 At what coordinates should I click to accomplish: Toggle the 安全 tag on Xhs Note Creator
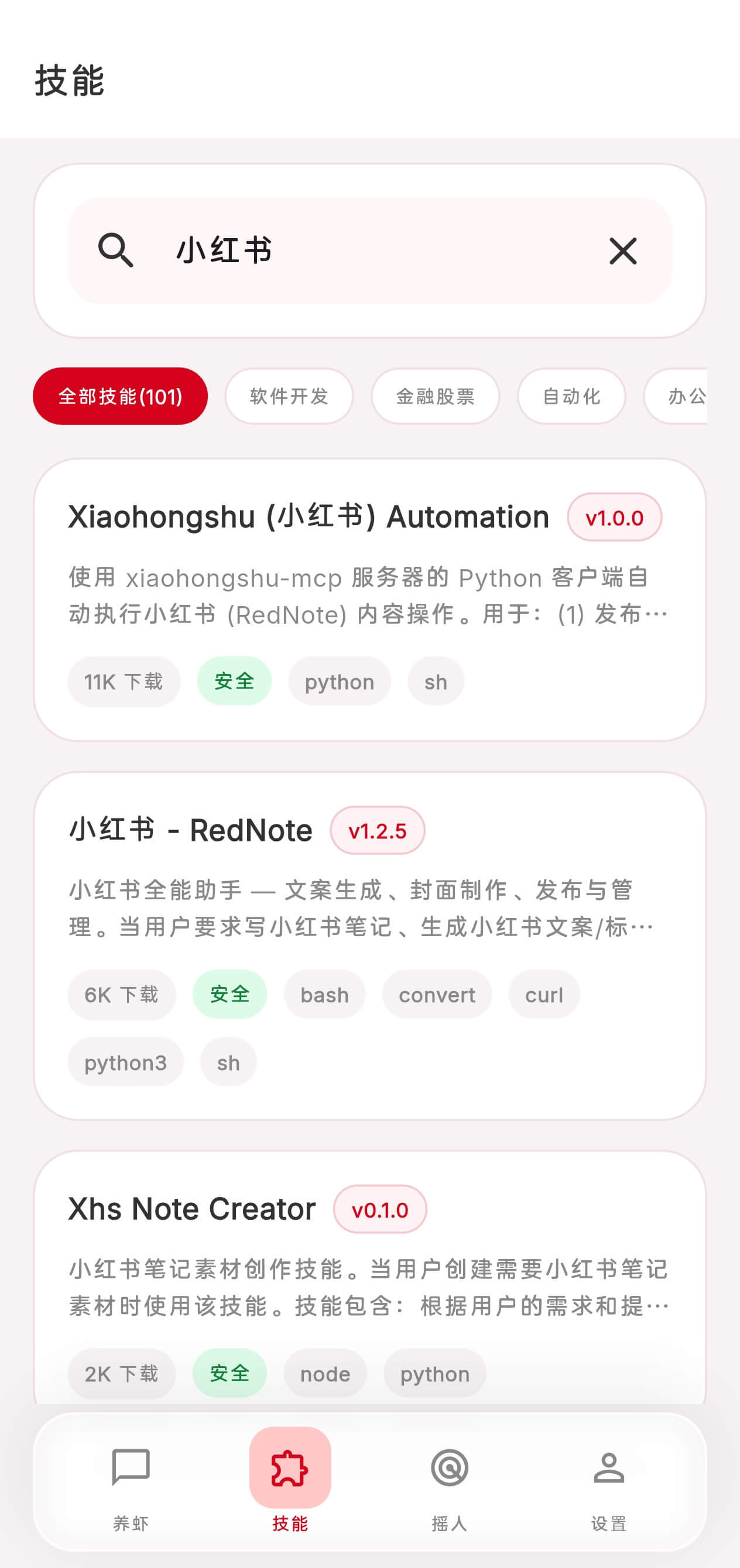pyautogui.click(x=229, y=1374)
